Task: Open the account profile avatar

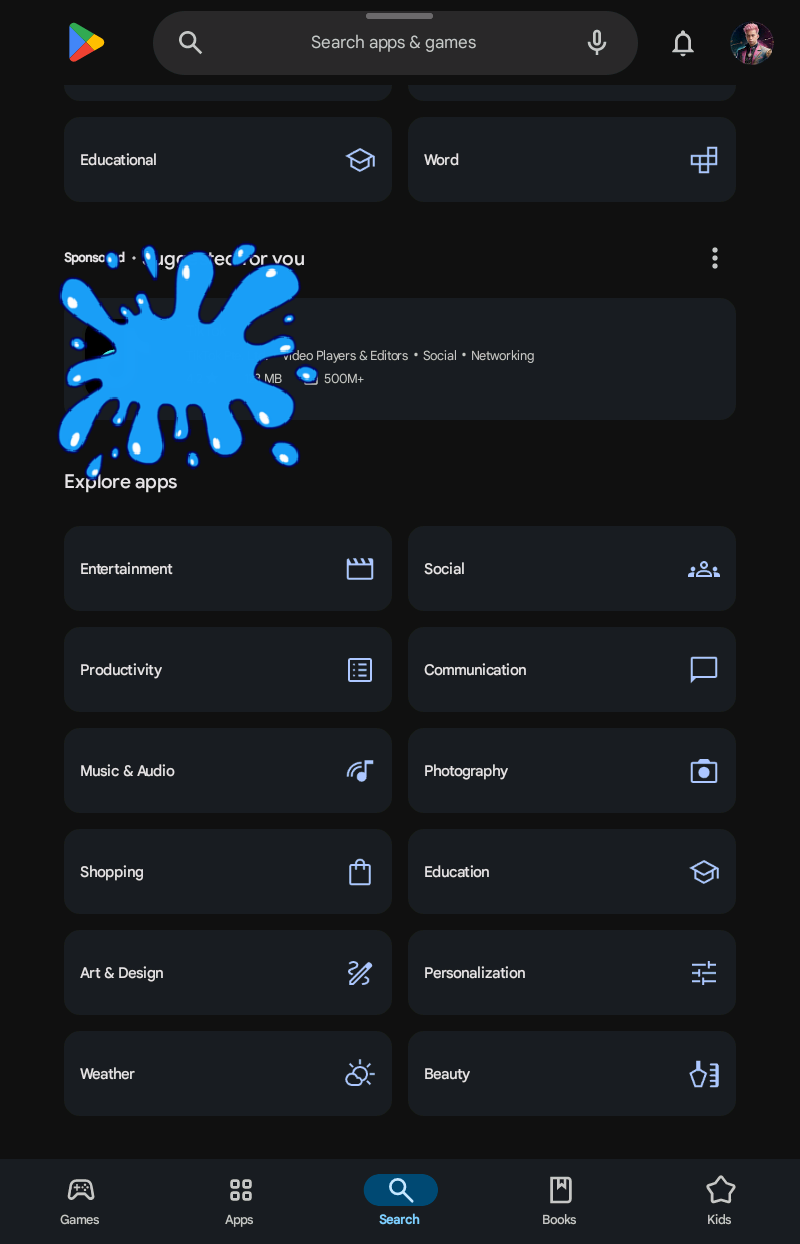Action: pos(751,43)
